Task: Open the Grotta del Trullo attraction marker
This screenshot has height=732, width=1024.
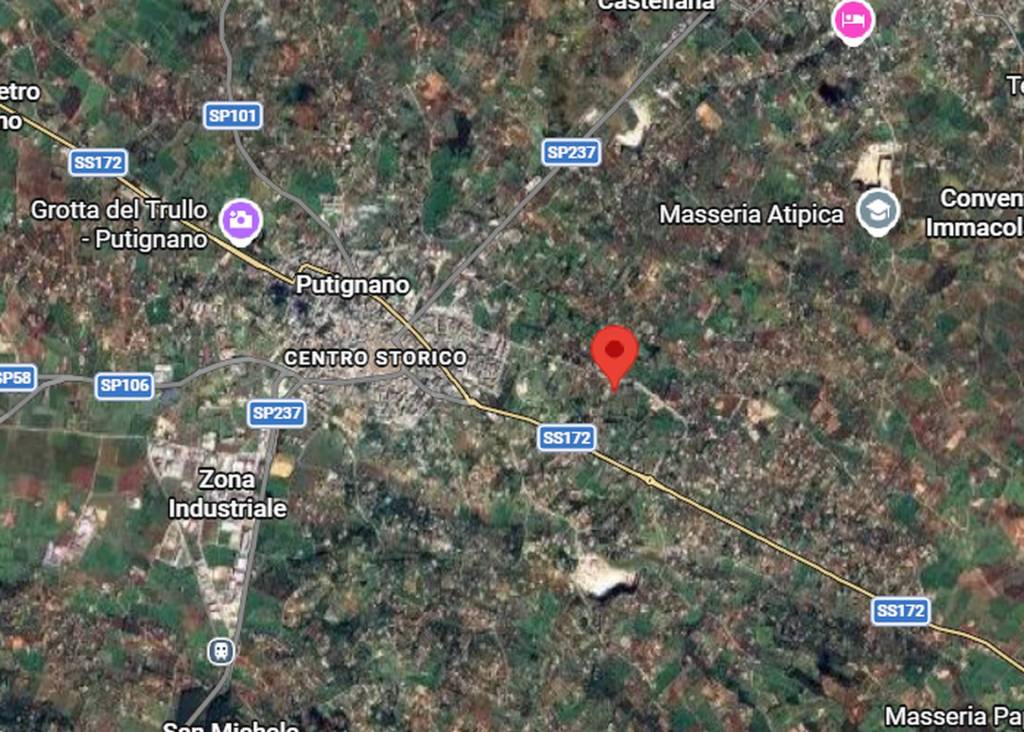Action: pyautogui.click(x=240, y=219)
